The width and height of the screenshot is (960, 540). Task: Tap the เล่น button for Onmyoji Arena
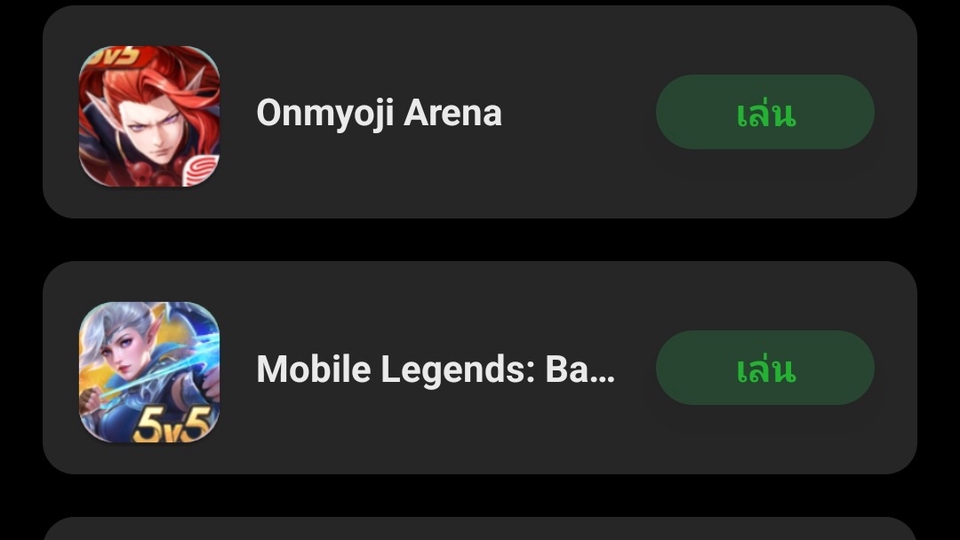(x=765, y=113)
